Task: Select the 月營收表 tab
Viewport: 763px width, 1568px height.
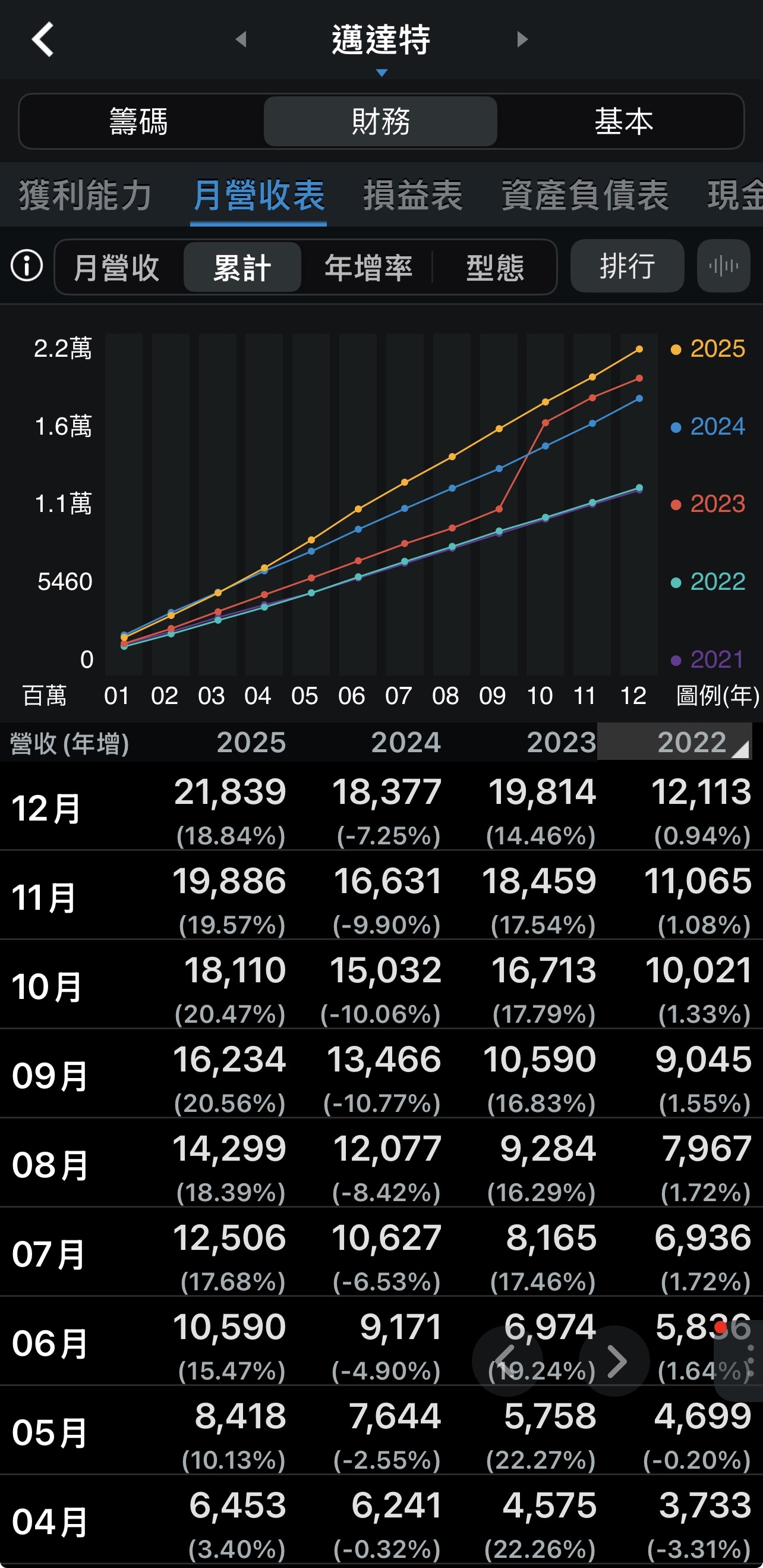Action: [258, 196]
